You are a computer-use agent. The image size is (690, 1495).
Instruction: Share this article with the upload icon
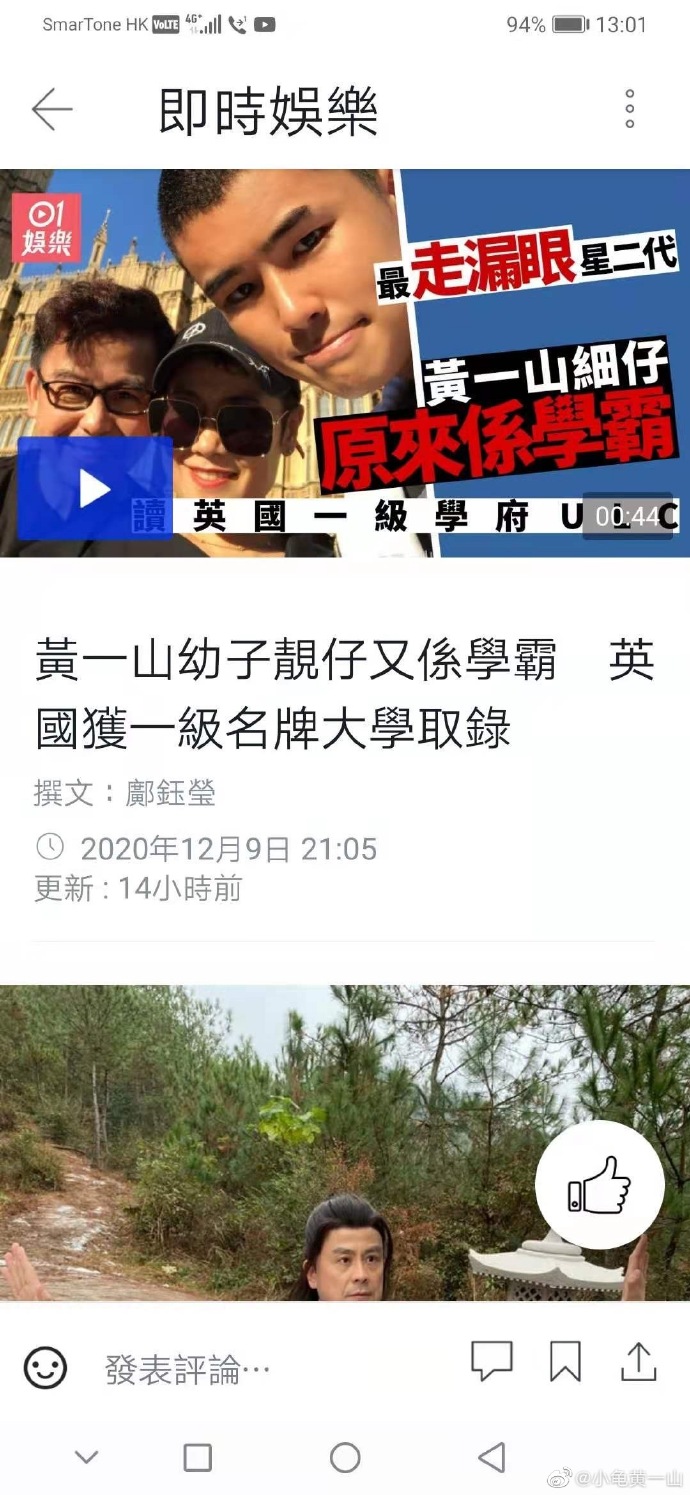(638, 1361)
